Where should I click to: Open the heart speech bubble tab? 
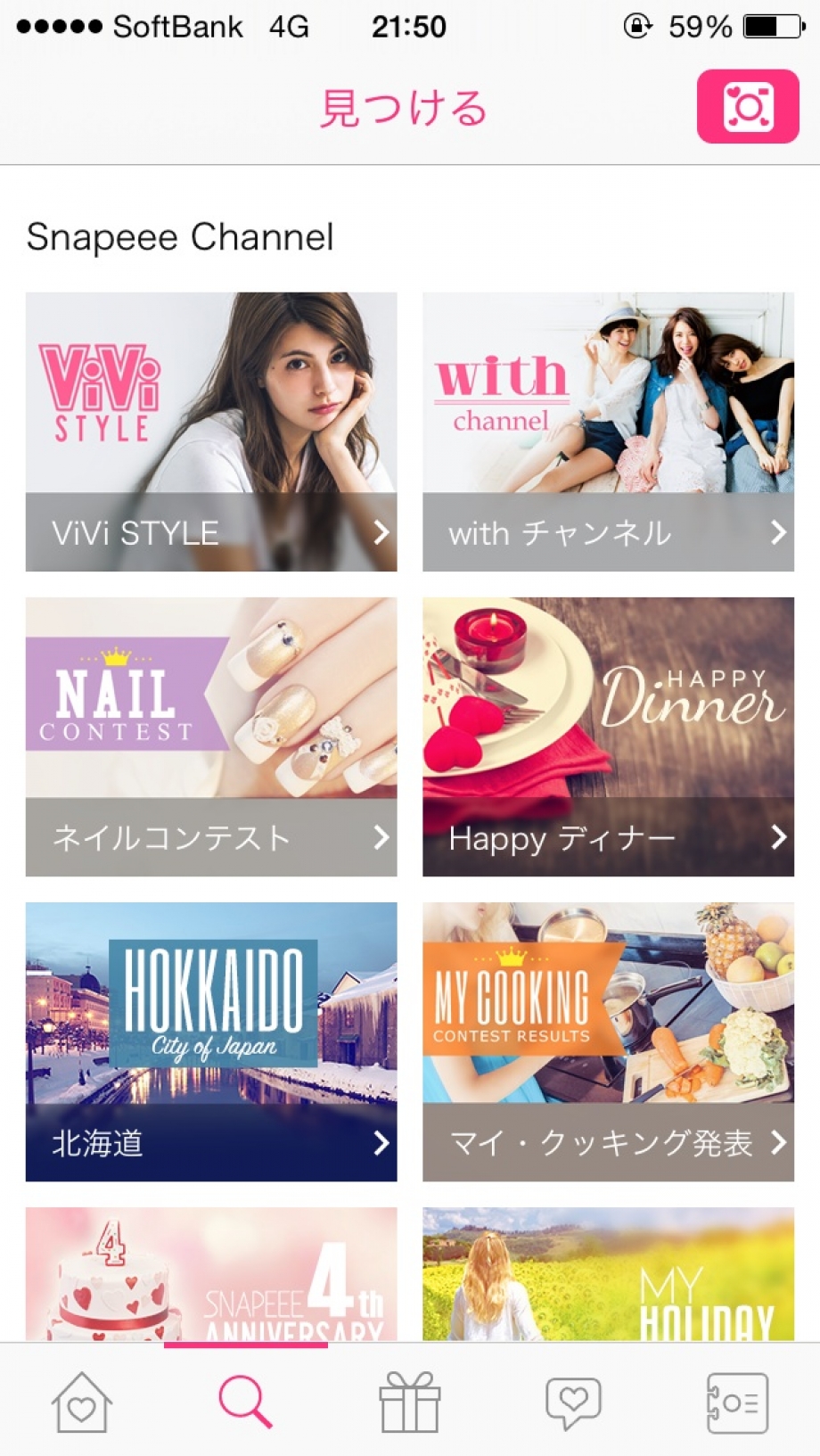[x=573, y=1403]
